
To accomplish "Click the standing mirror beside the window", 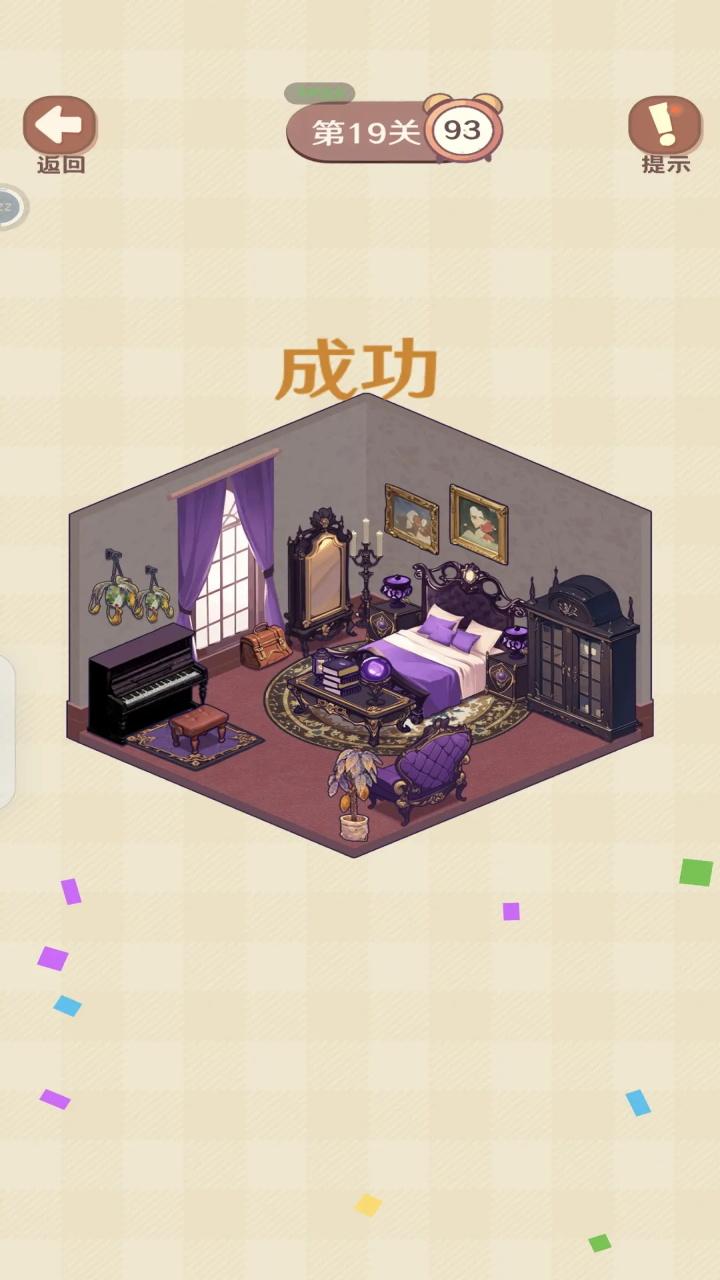I will click(x=320, y=580).
